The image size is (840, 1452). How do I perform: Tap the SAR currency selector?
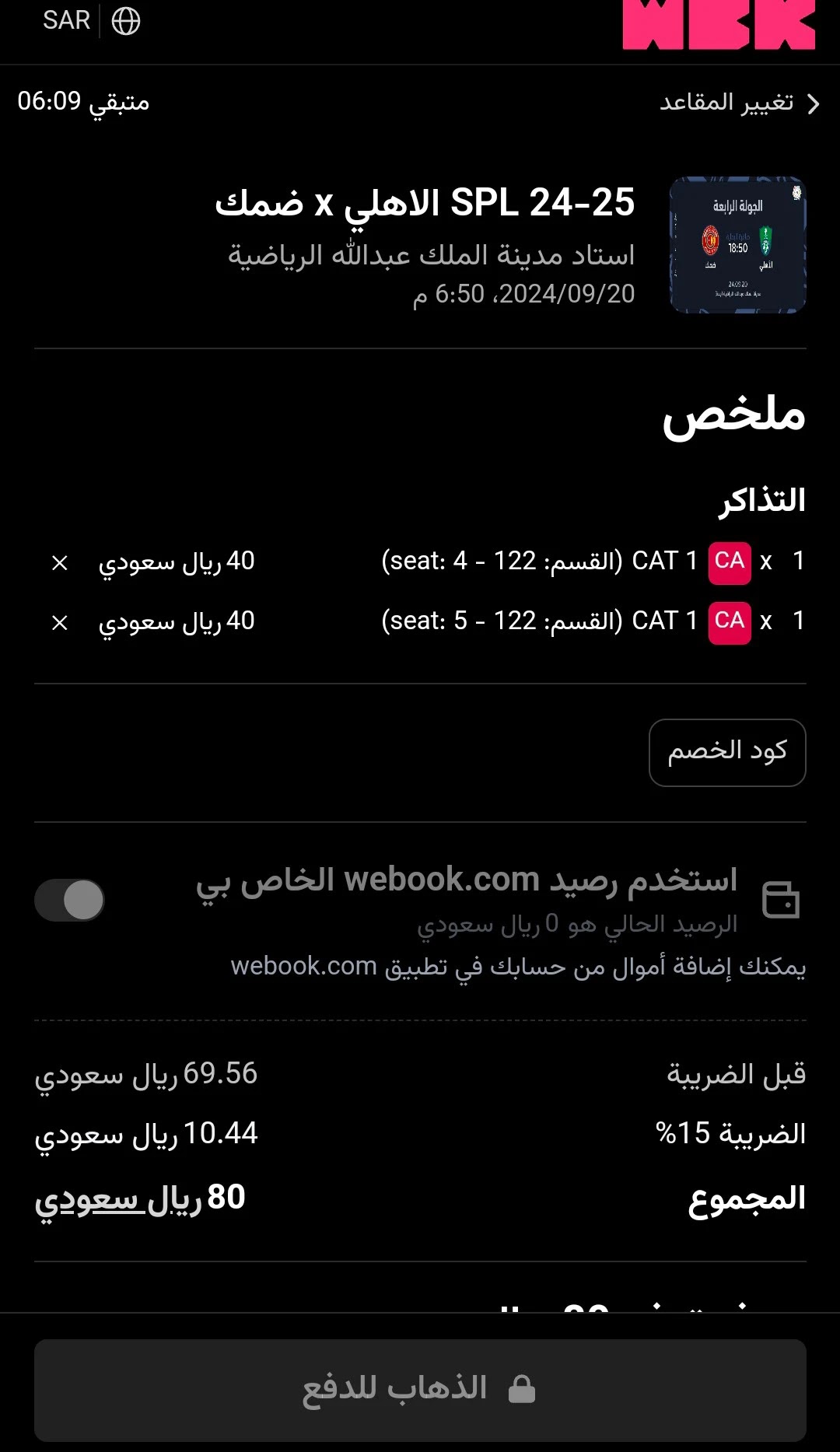coord(66,20)
